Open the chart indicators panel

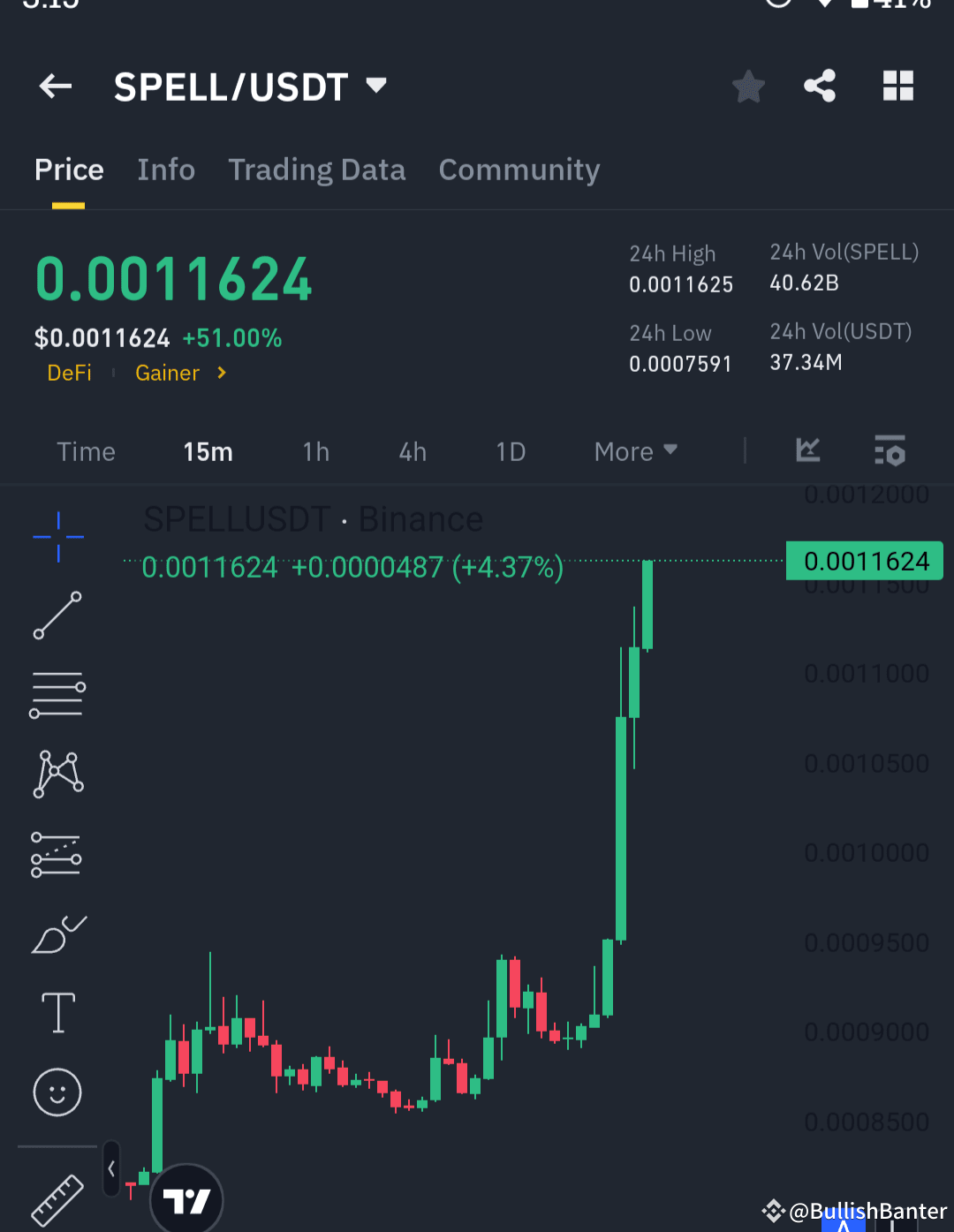pos(806,451)
